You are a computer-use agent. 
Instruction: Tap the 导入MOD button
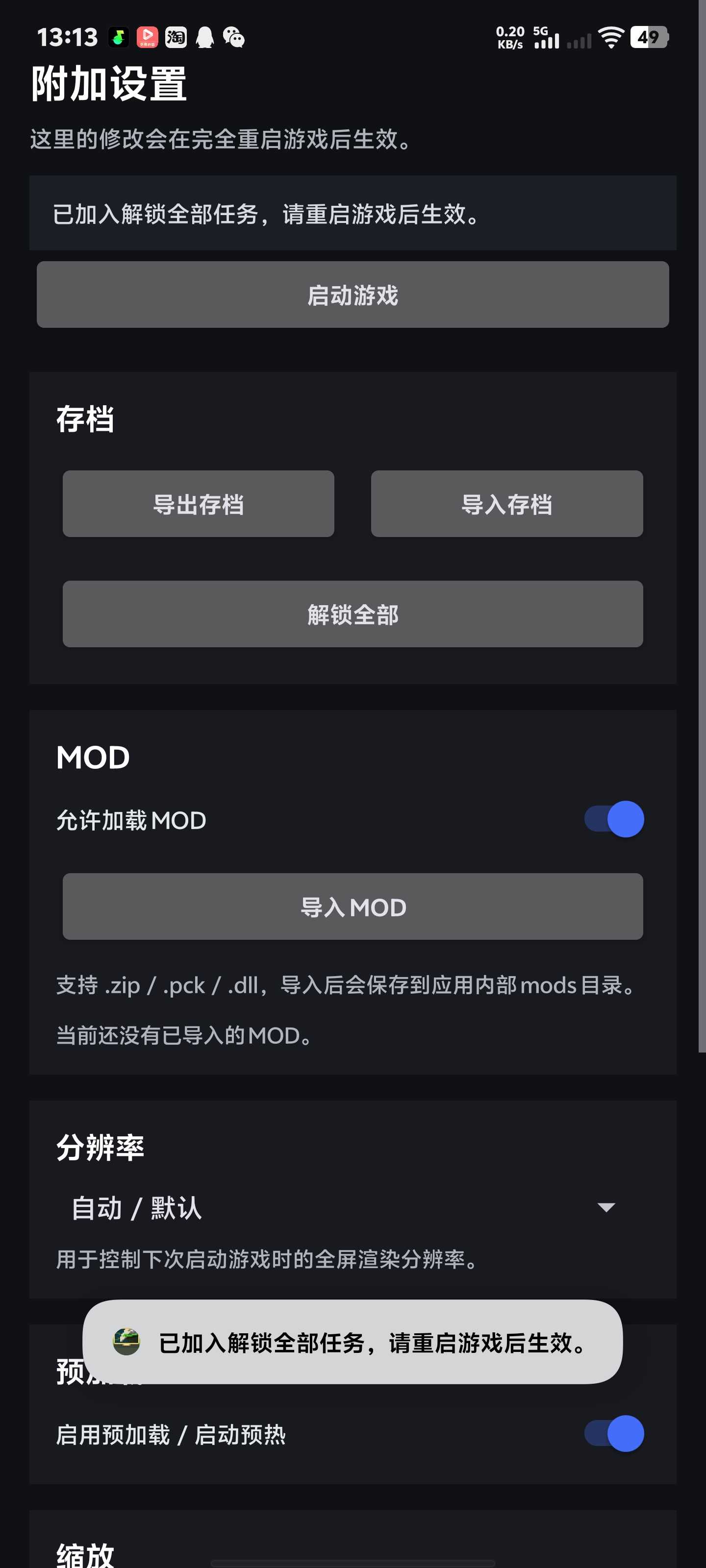click(353, 906)
